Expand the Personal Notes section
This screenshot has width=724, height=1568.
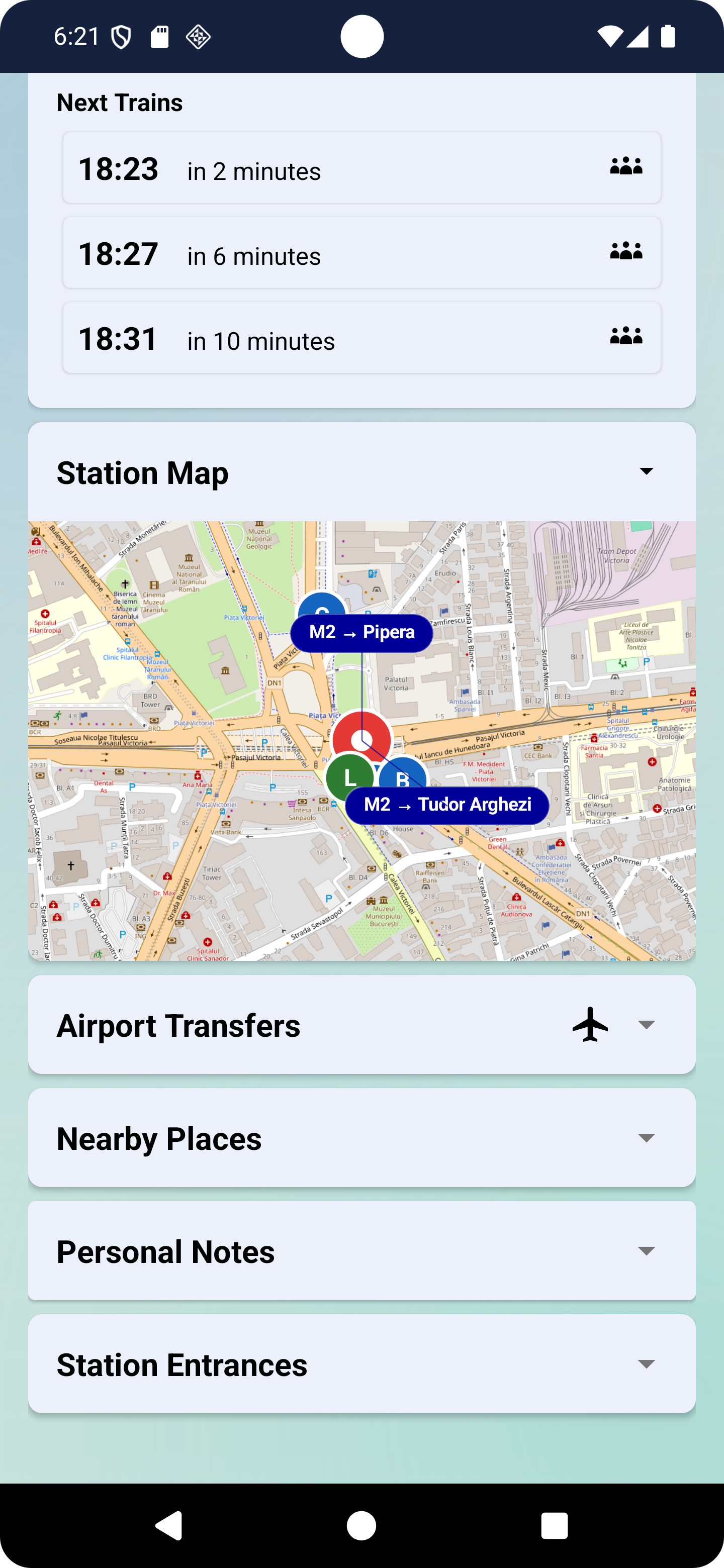pos(646,1251)
